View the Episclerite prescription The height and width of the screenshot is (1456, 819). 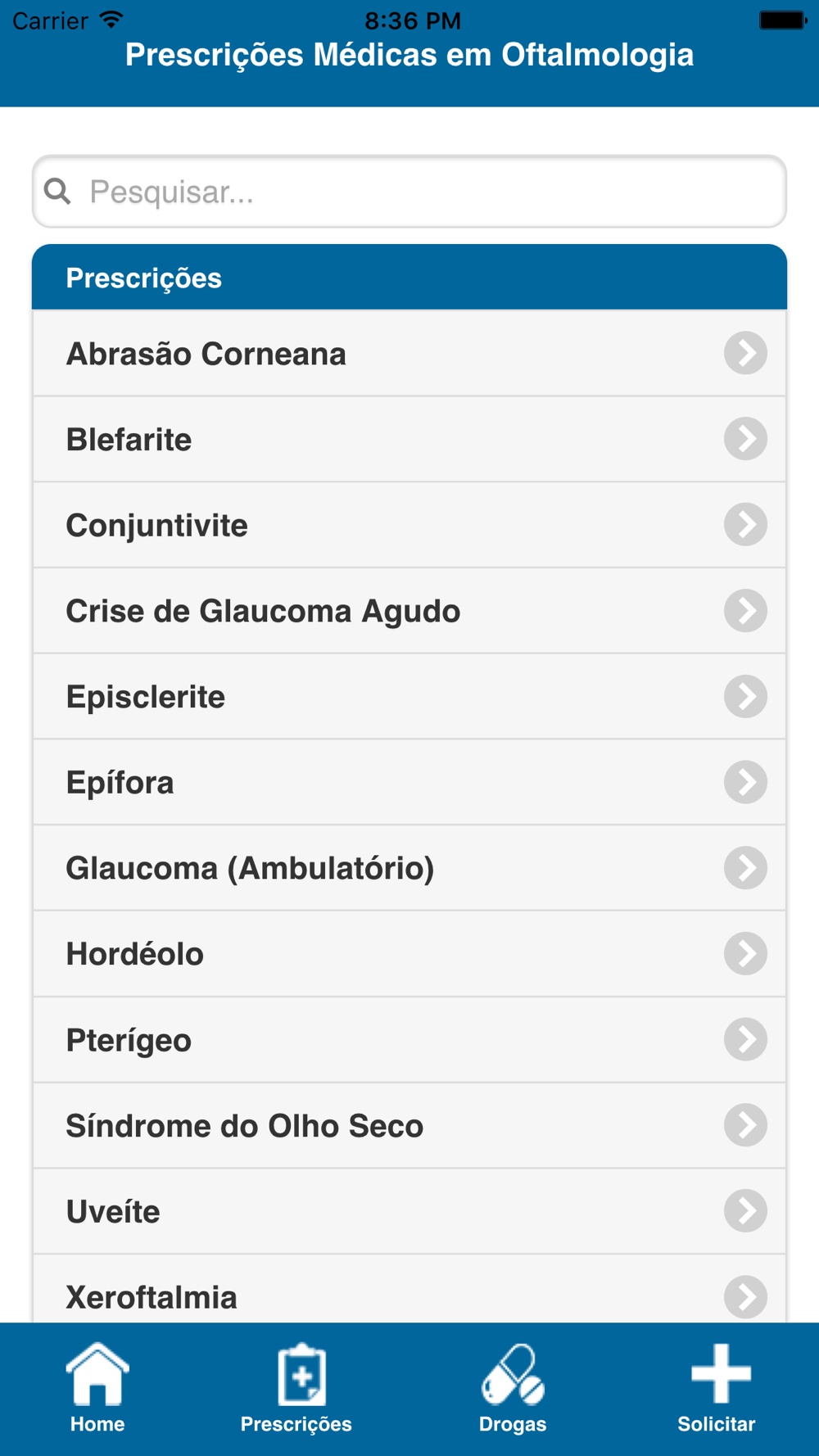[x=409, y=697]
